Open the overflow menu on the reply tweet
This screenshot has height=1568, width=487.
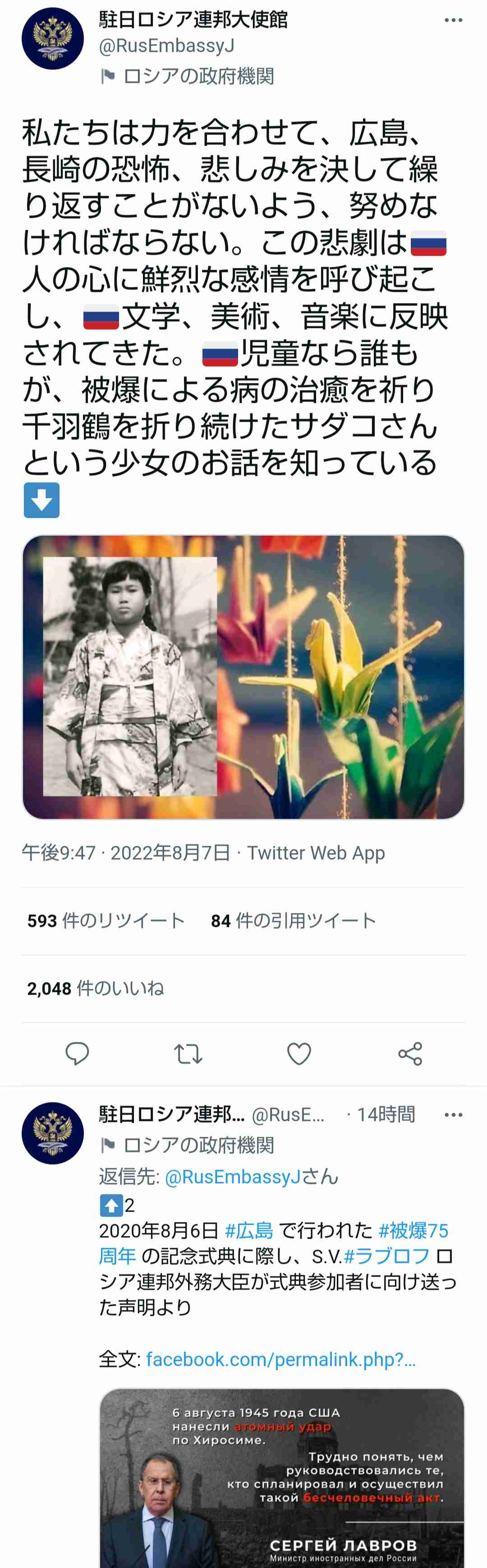pos(453,1115)
